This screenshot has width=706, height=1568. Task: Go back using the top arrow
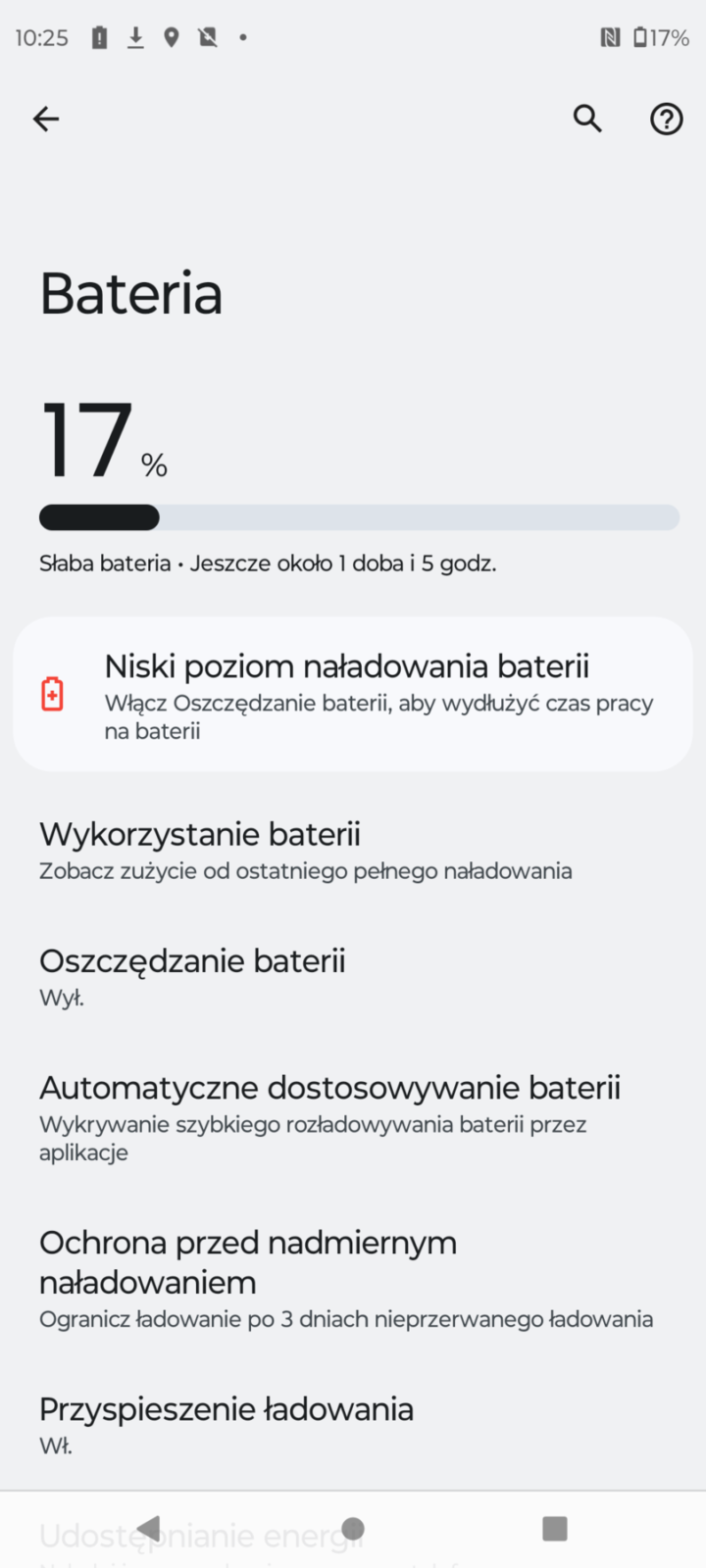tap(46, 120)
